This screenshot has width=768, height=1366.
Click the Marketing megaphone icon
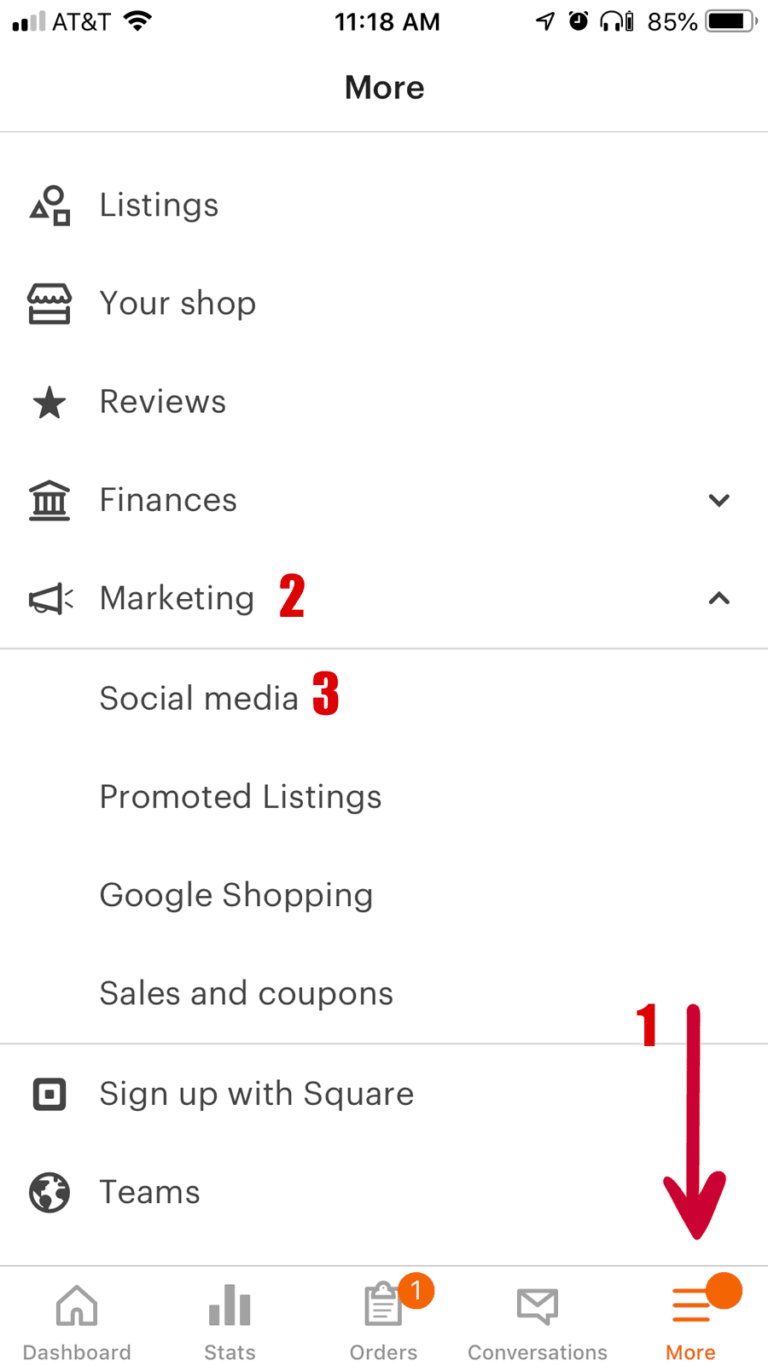(x=49, y=598)
